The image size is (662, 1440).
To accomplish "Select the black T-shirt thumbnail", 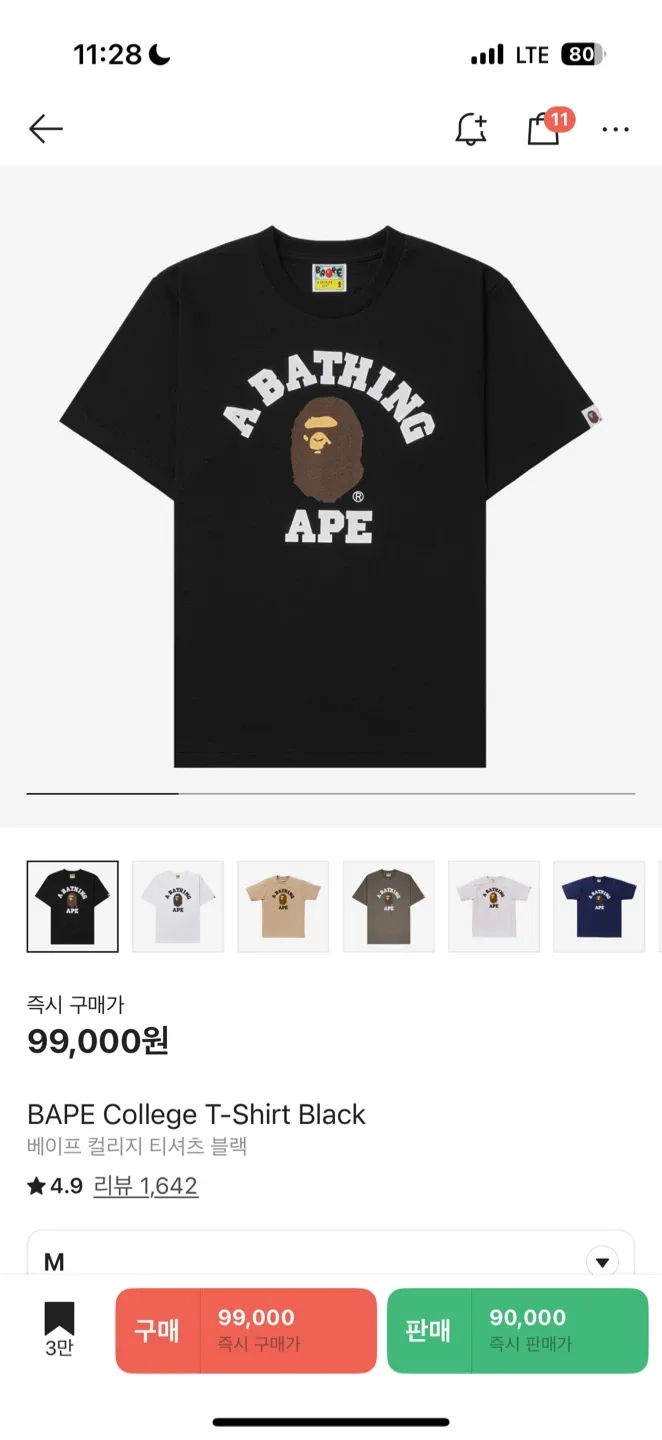I will (72, 906).
